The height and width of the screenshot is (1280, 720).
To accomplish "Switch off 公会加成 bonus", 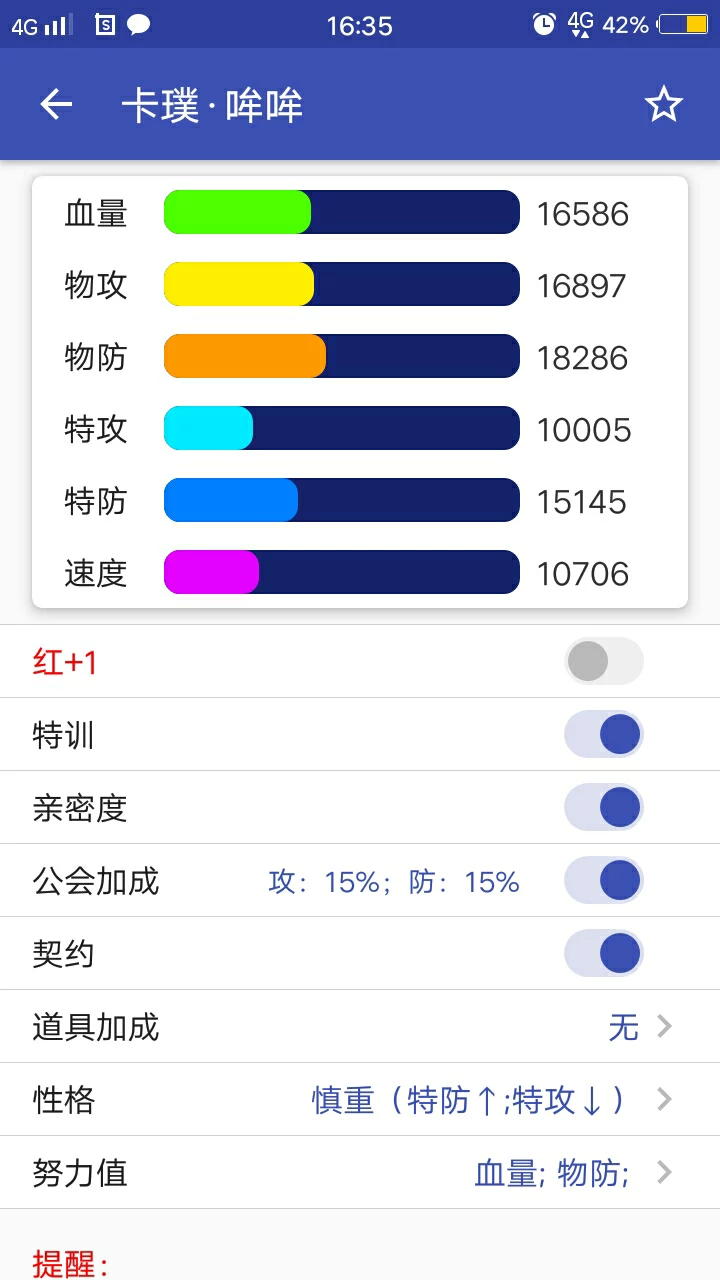I will point(603,881).
